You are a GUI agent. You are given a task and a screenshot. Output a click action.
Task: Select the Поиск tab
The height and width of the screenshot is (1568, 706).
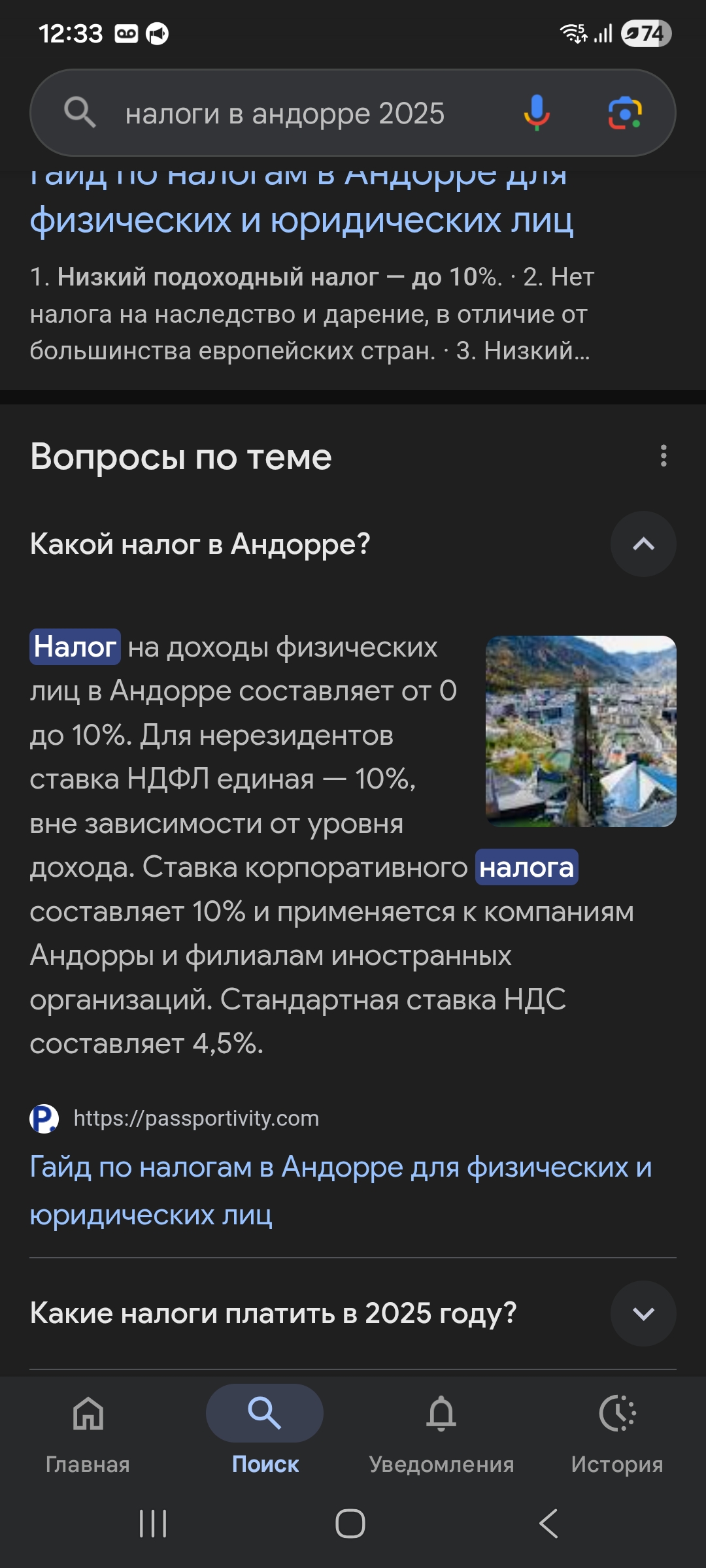265,1429
